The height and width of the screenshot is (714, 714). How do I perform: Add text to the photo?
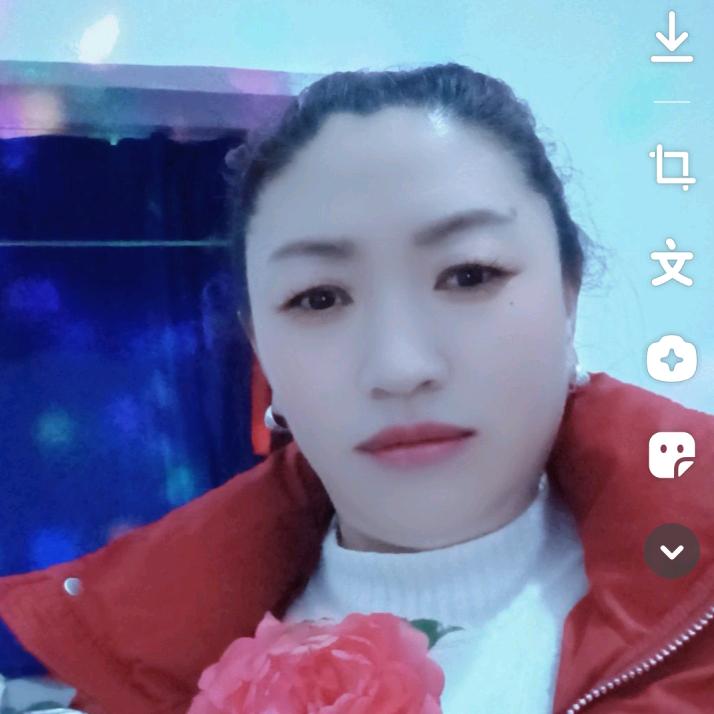(672, 264)
